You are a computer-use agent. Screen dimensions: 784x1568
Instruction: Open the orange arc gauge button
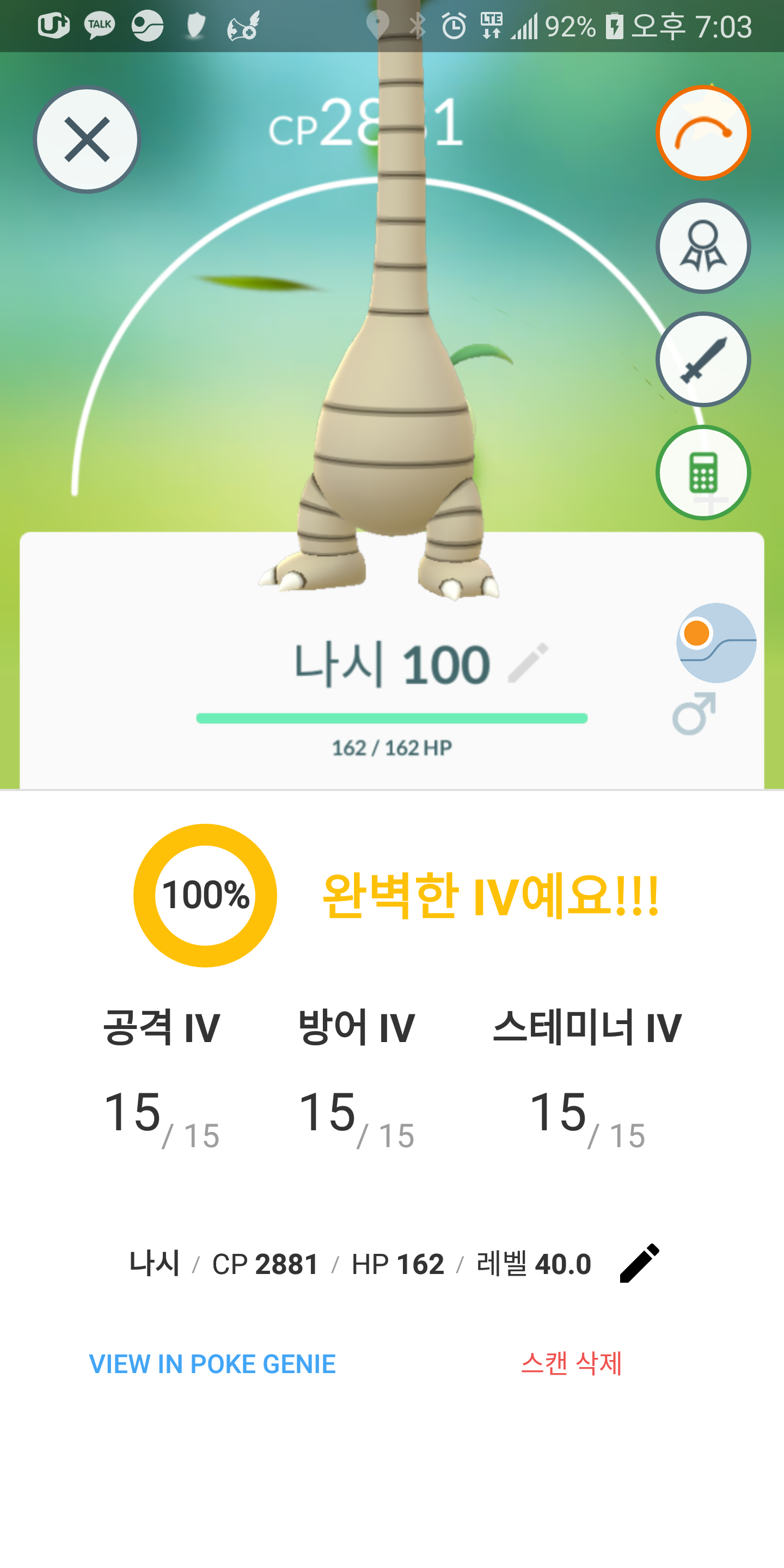703,133
